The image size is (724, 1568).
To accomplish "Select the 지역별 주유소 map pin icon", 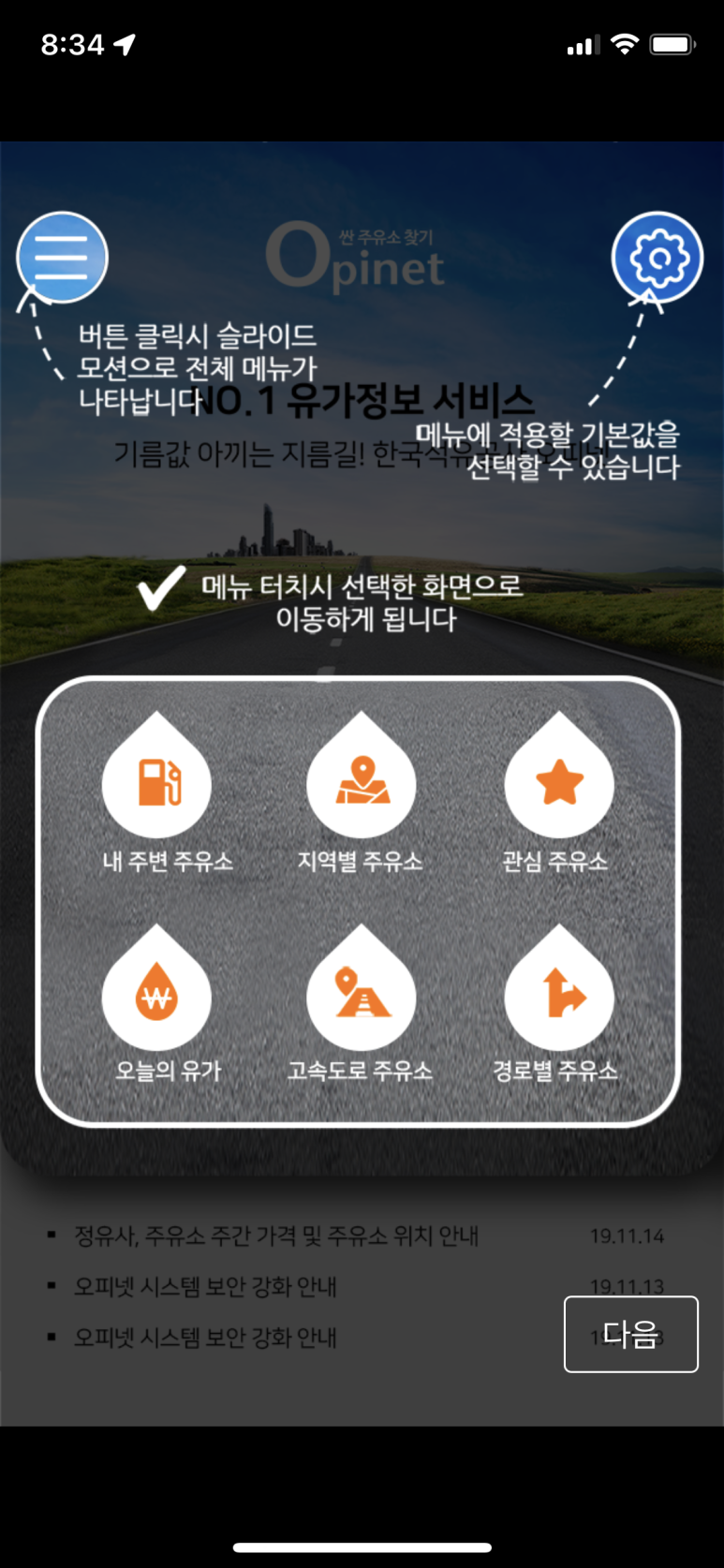I will [x=362, y=779].
